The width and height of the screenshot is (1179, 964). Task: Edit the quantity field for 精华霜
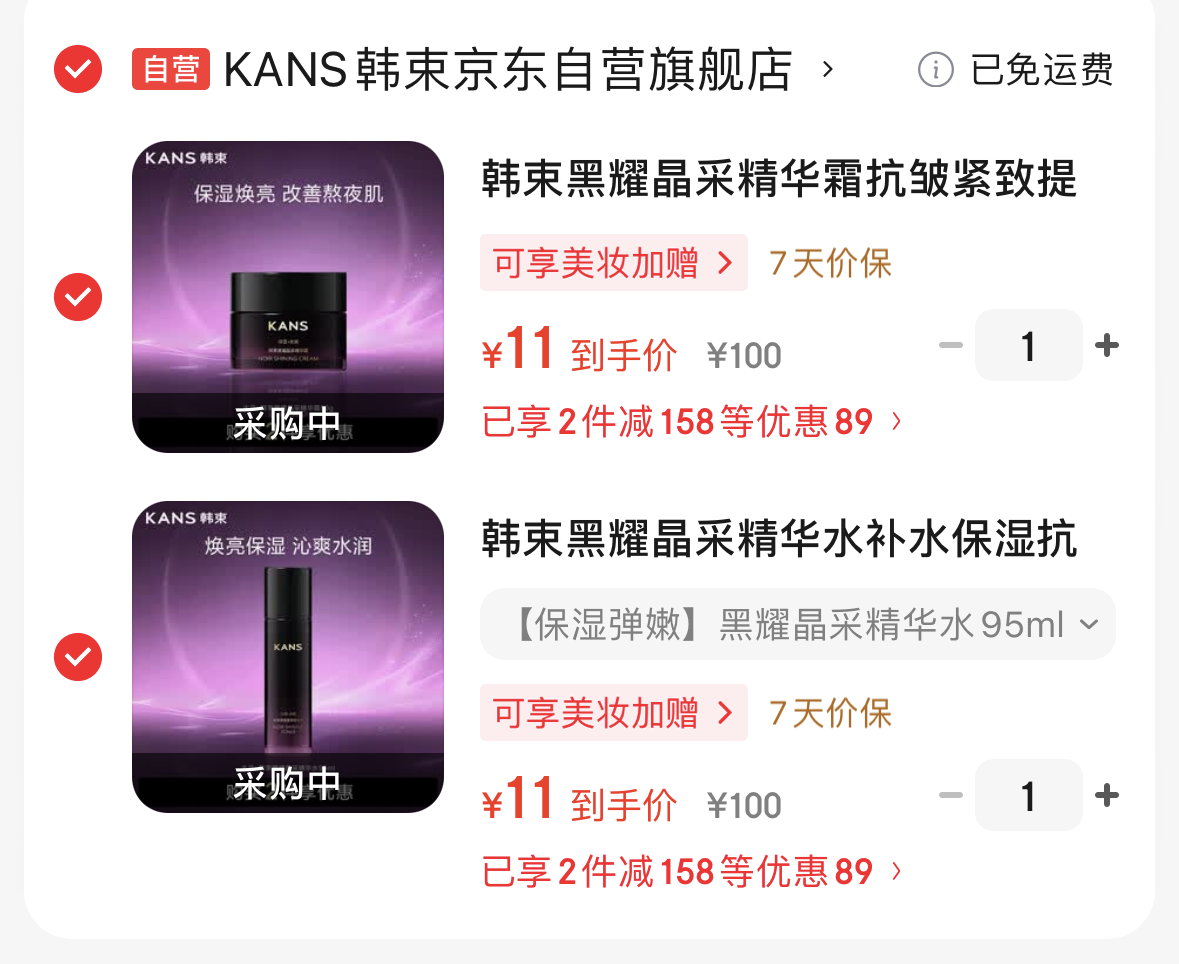point(1028,346)
